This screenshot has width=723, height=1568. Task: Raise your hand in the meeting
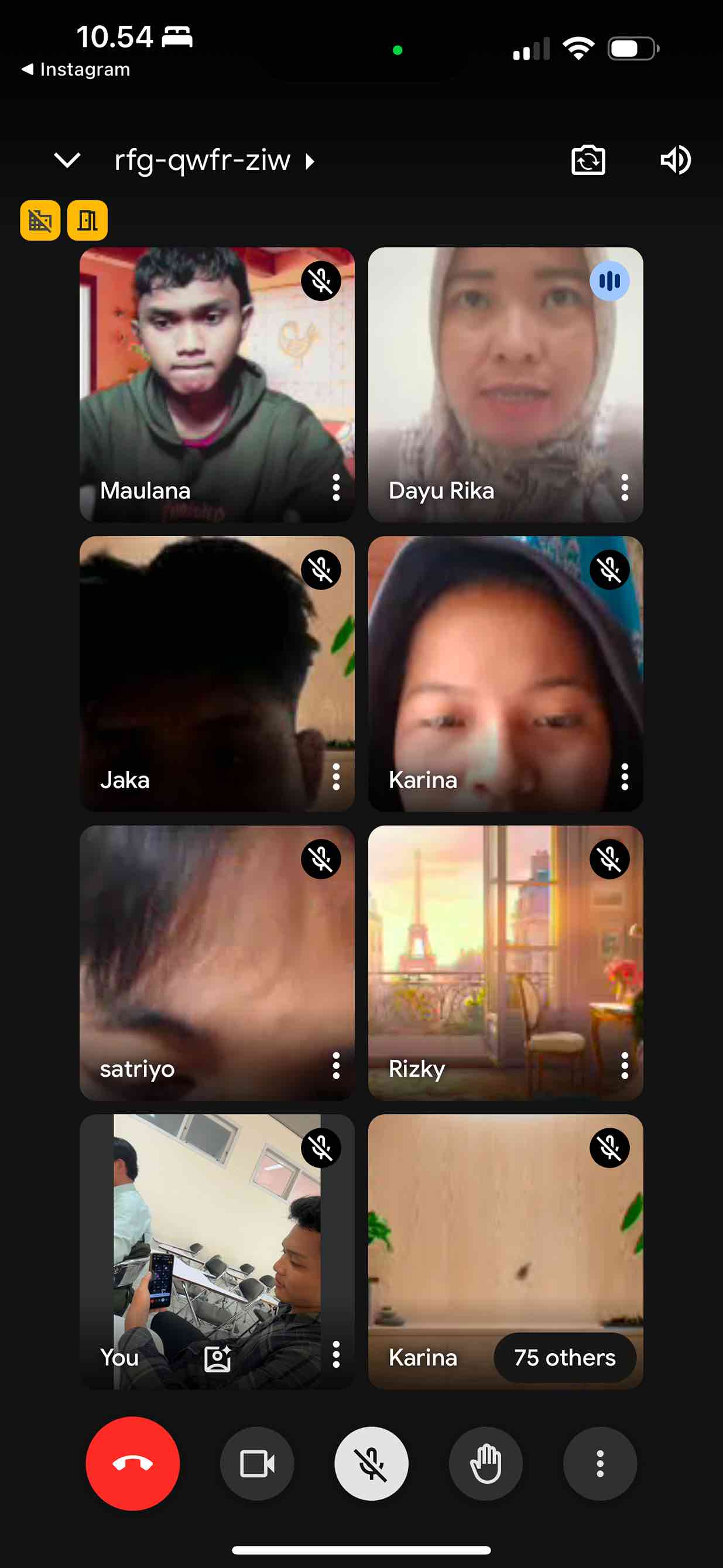pos(485,1463)
